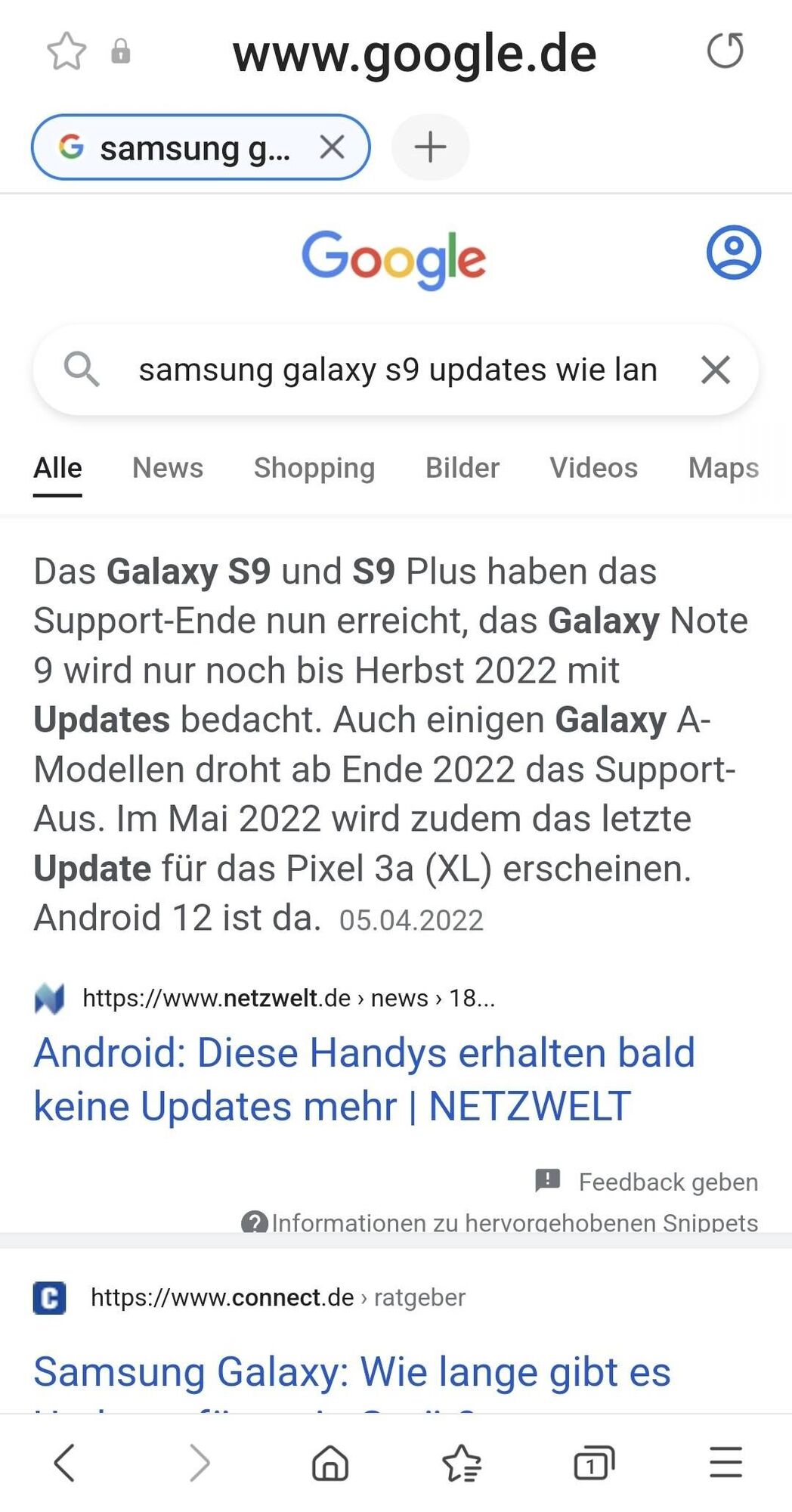The height and width of the screenshot is (1512, 792).
Task: Reload the current page
Action: pos(725,51)
